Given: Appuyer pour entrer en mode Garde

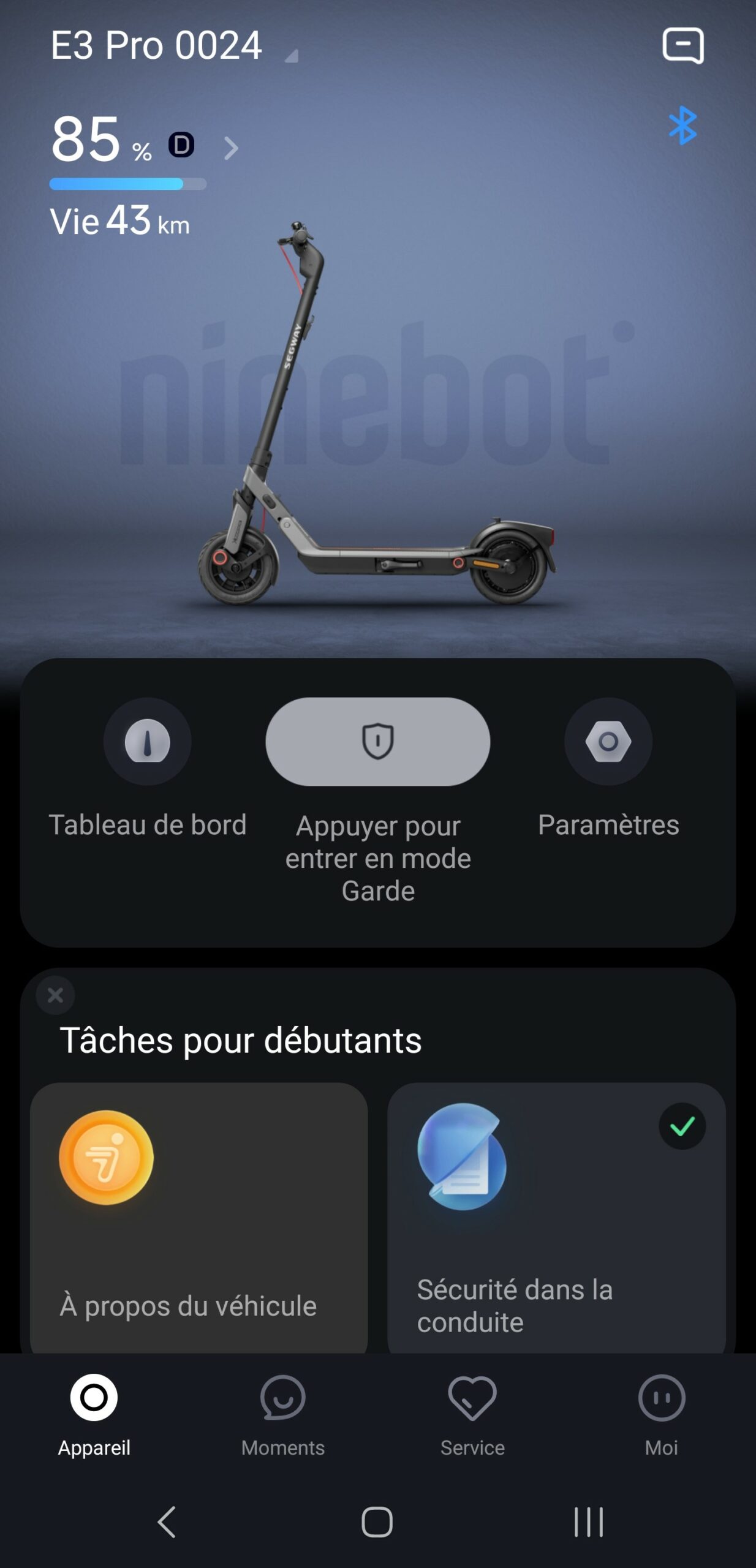Looking at the screenshot, I should [x=378, y=742].
